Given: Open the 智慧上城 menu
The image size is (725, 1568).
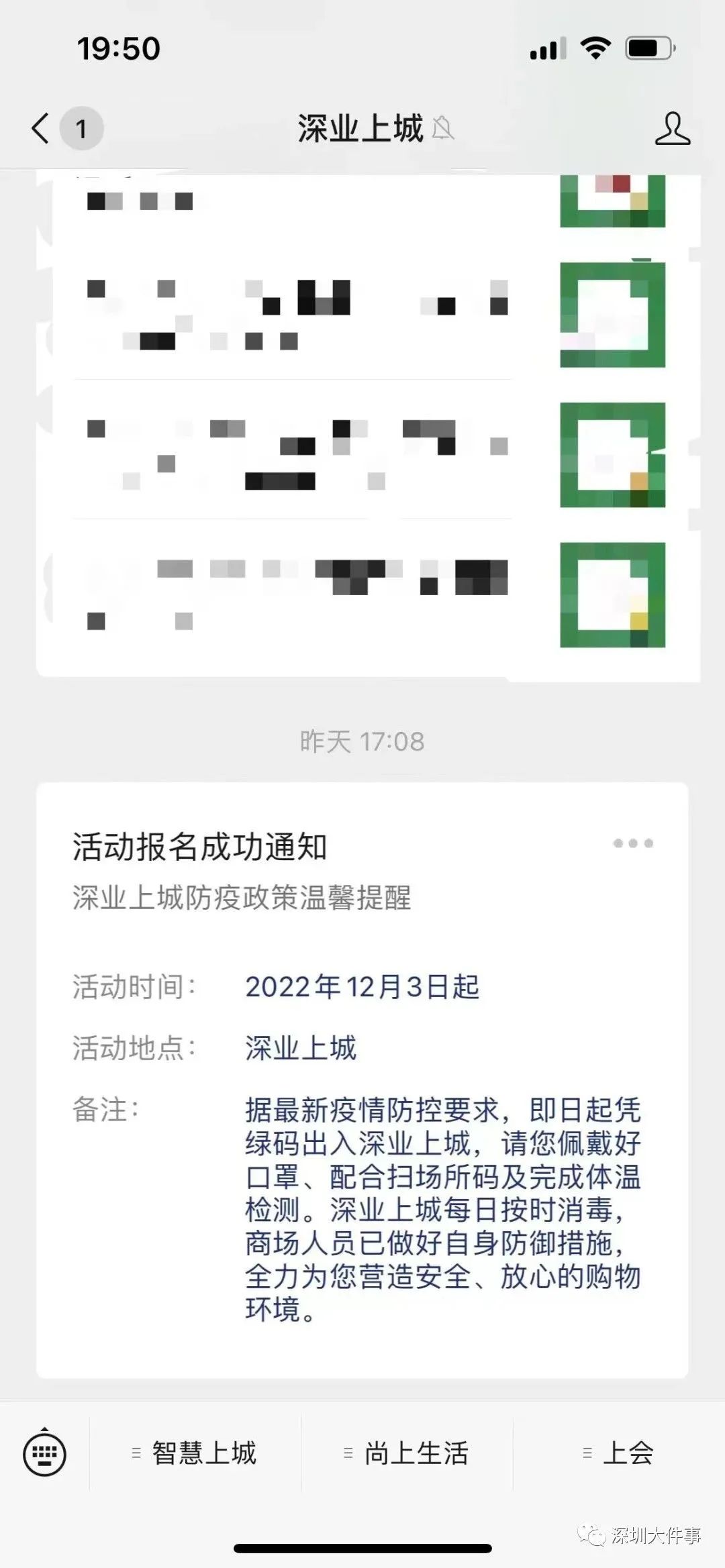Looking at the screenshot, I should [x=195, y=1453].
